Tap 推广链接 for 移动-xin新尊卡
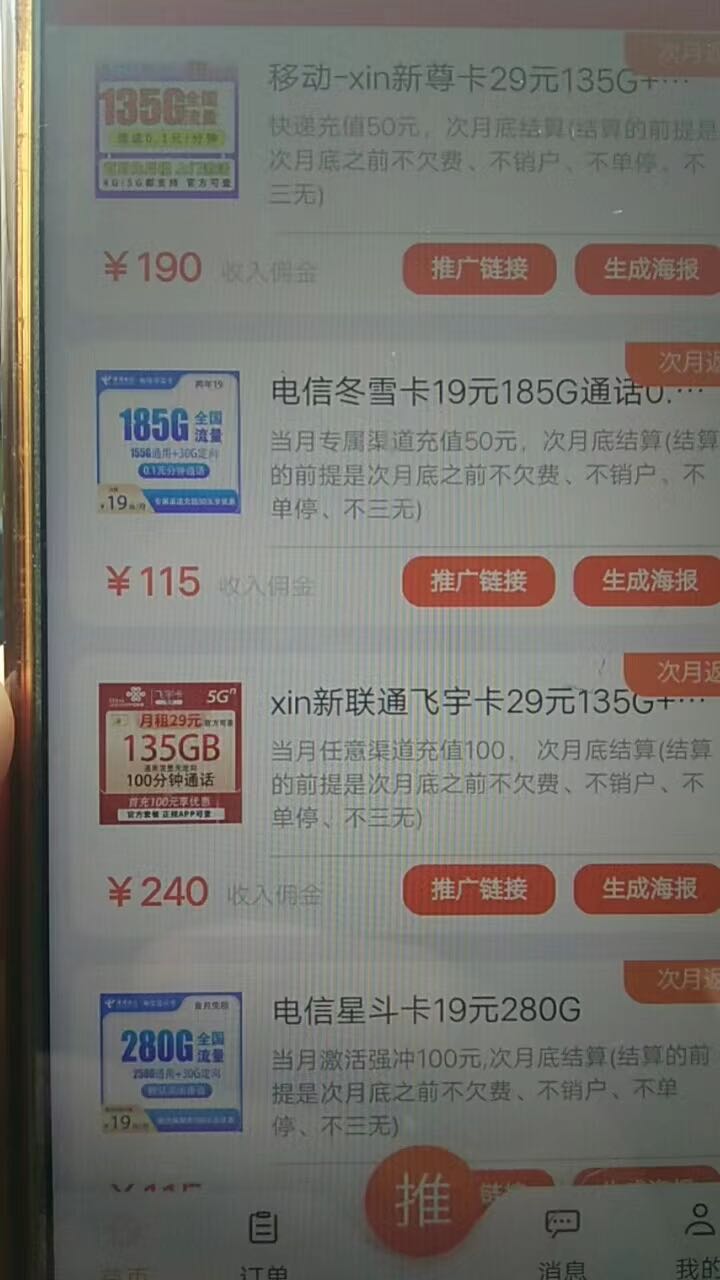 [479, 269]
